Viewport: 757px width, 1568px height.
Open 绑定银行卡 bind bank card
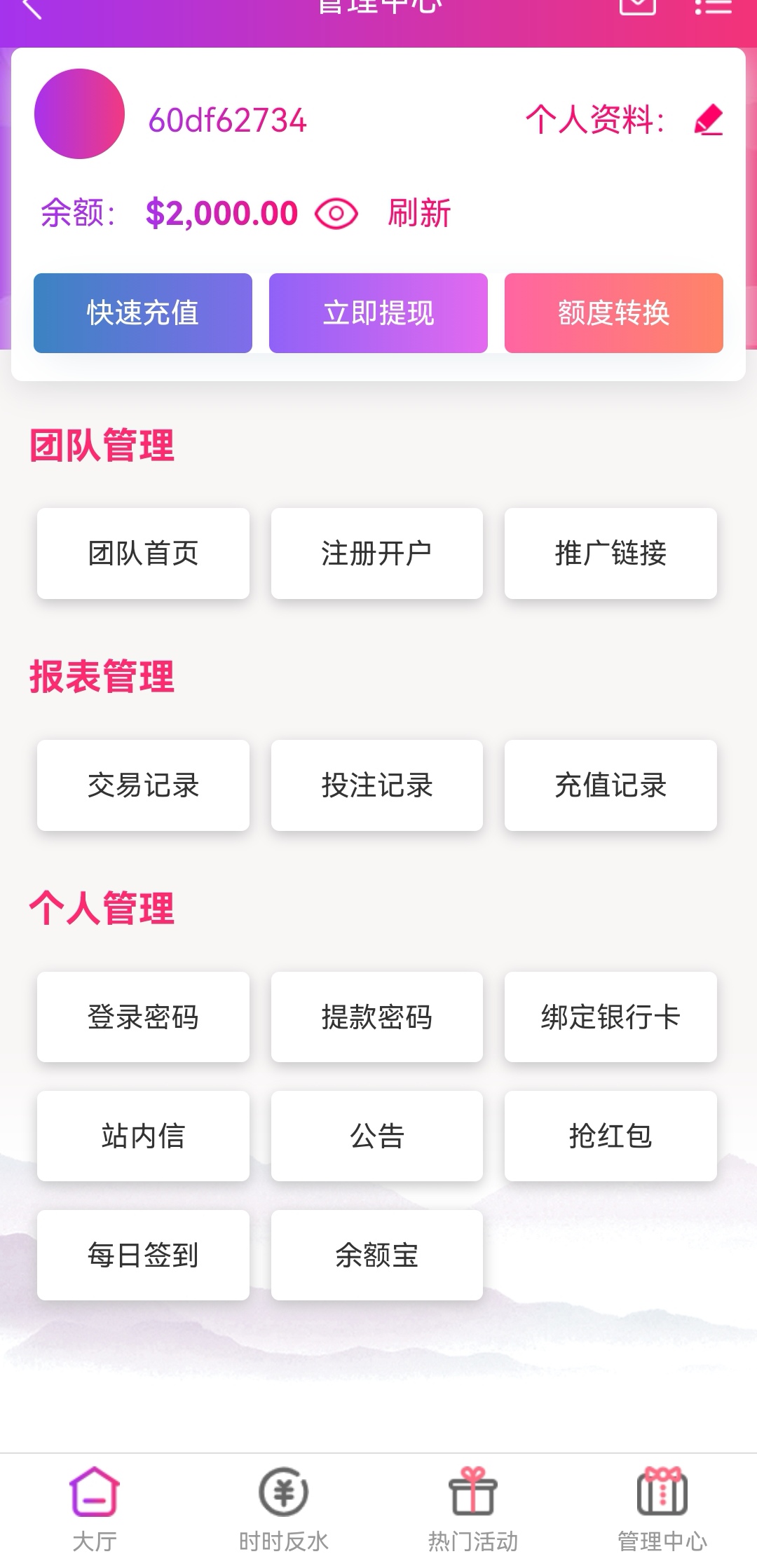tap(611, 1017)
